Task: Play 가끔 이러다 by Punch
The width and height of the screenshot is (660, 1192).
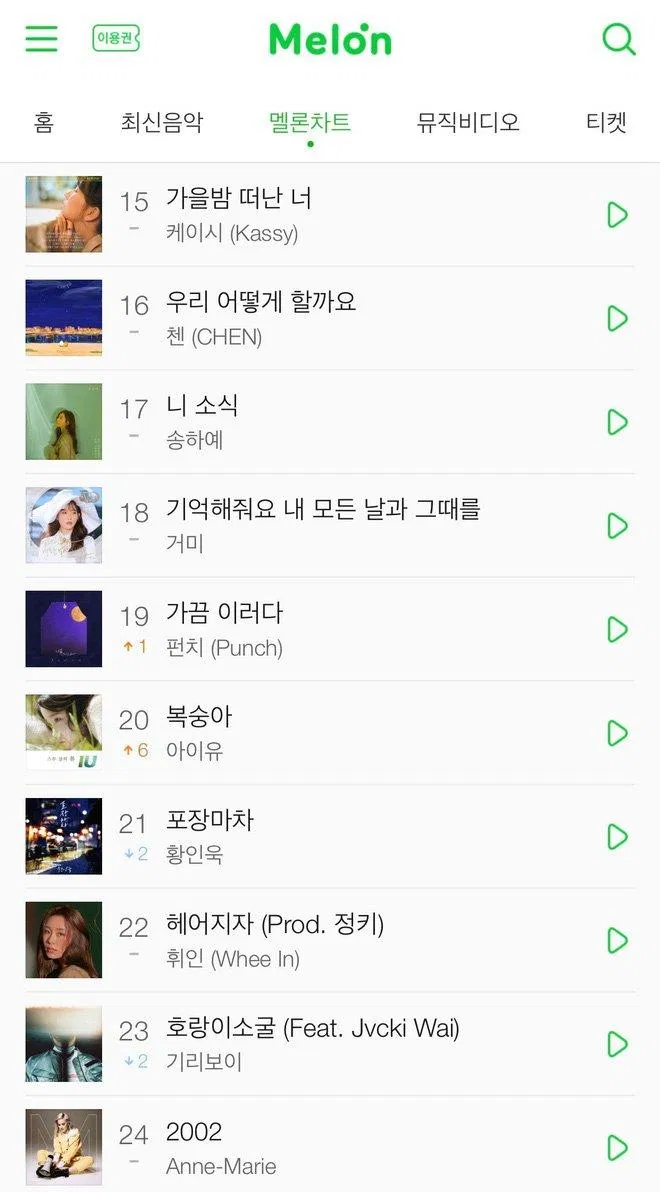Action: click(617, 630)
